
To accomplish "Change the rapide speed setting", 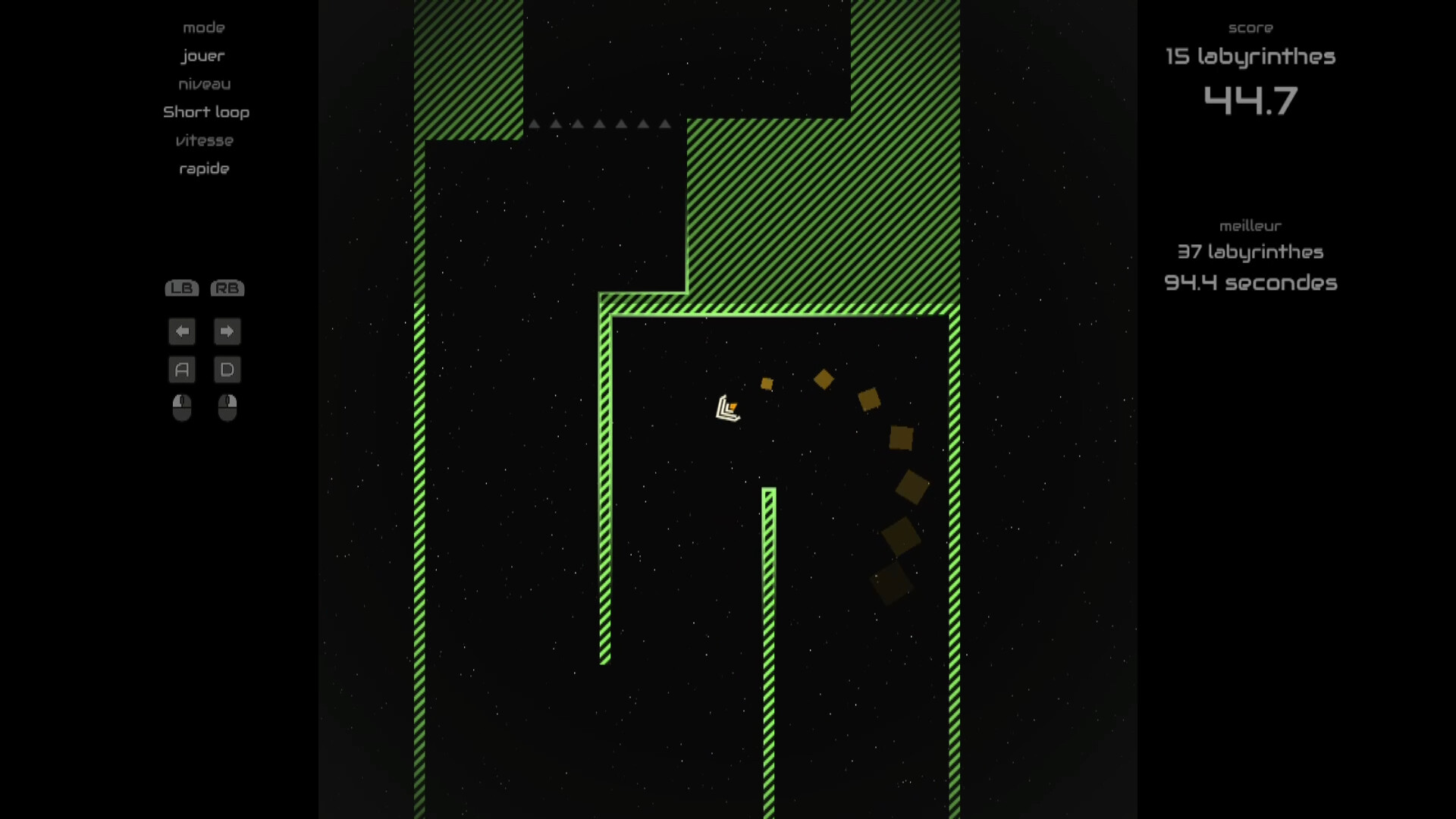I will (x=204, y=168).
